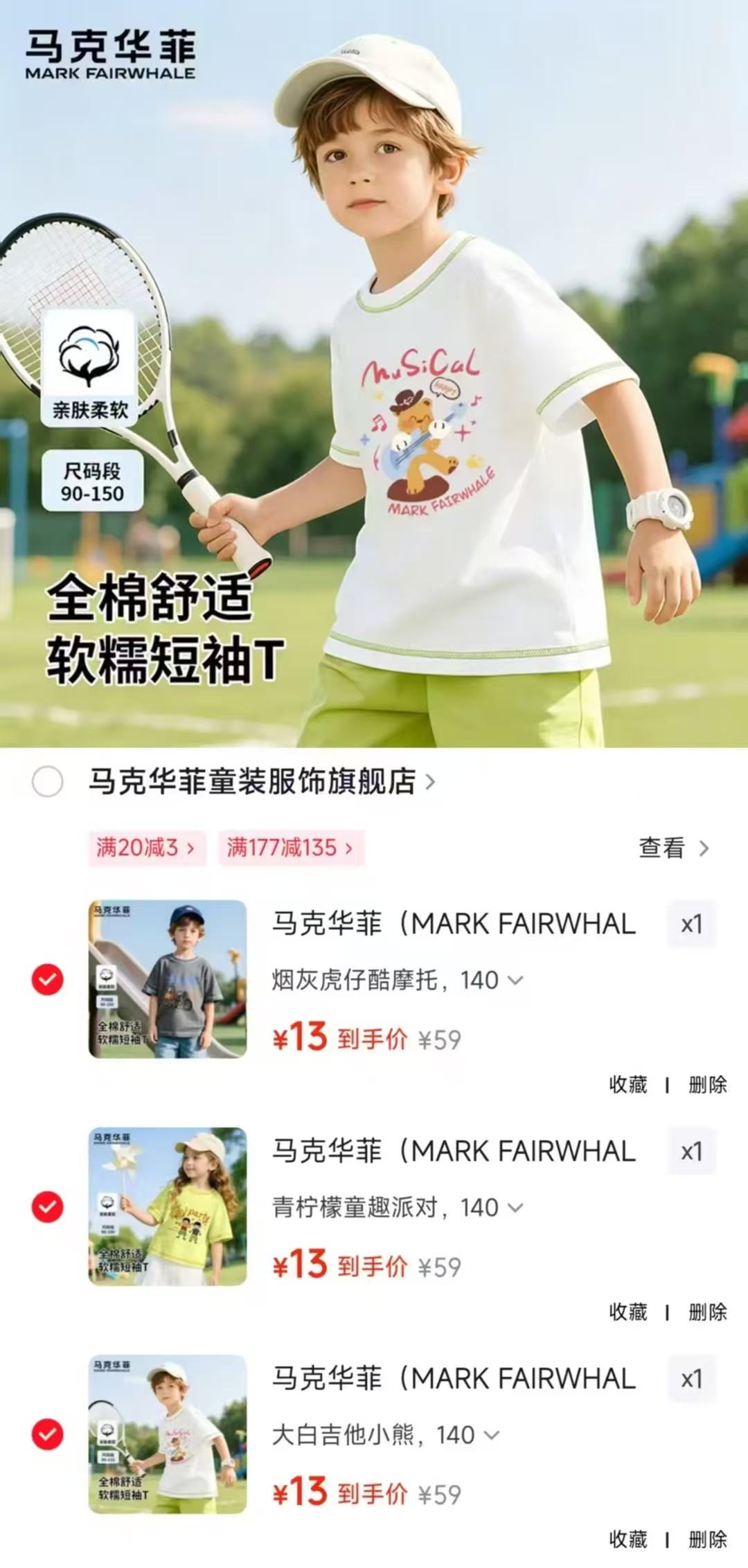The height and width of the screenshot is (1568, 748).
Task: Change the size option for 烟灰虎仔酷摩托, 140
Action: pyautogui.click(x=397, y=980)
